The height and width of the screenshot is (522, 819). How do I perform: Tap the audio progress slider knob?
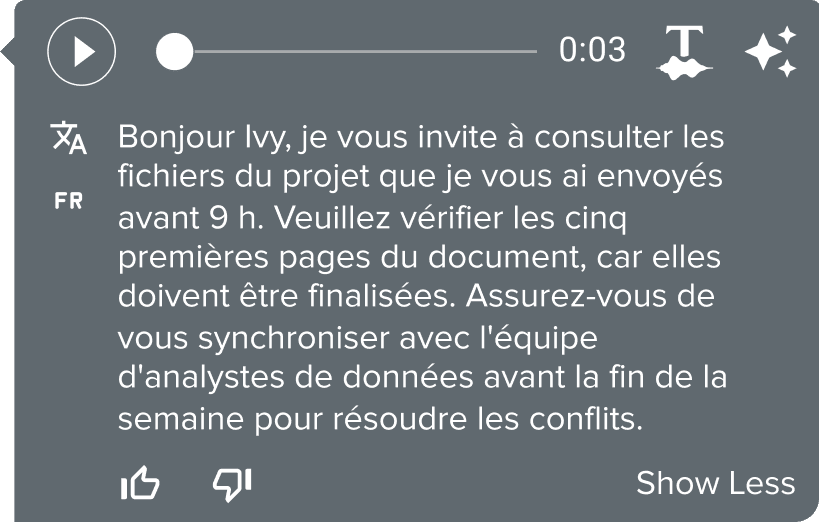coord(174,51)
